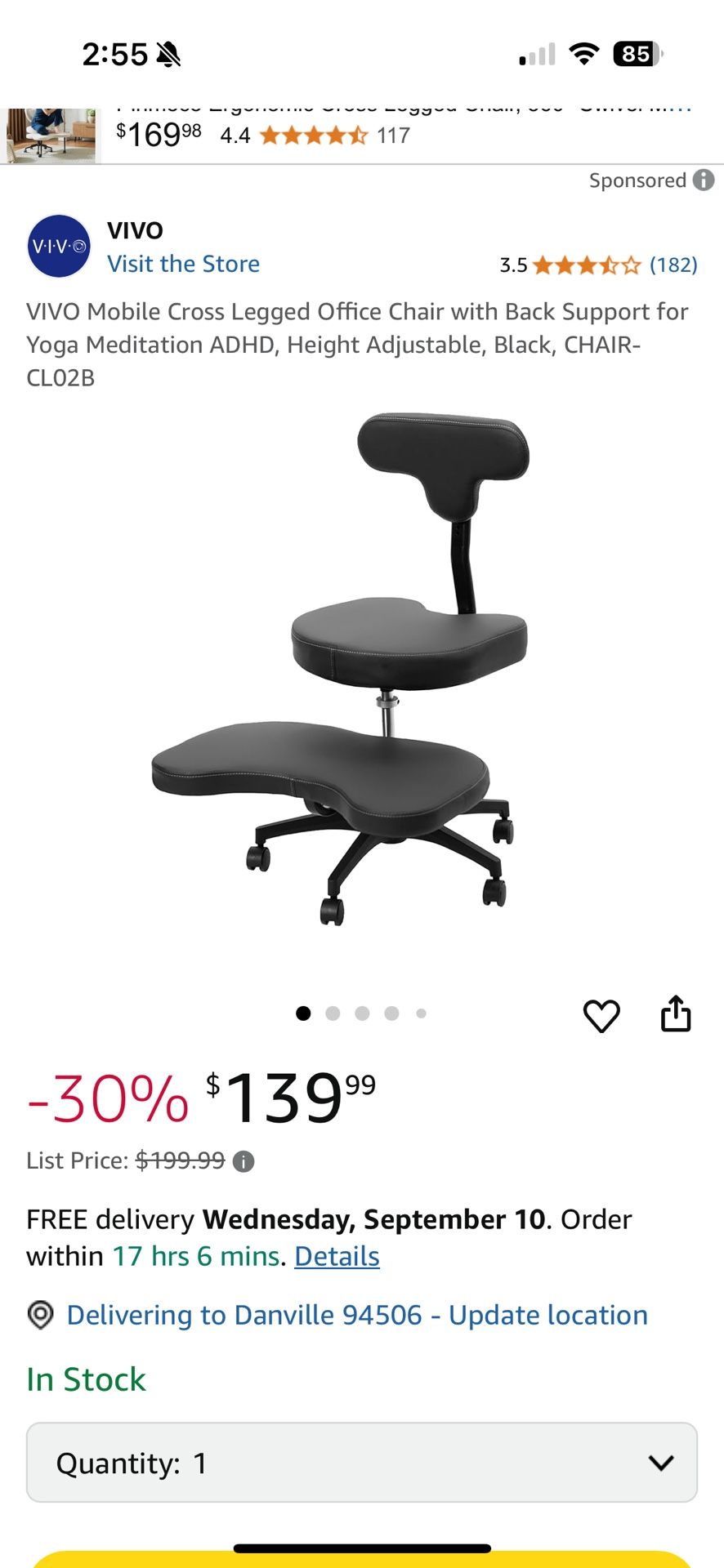
Task: Update delivery location for Danville 94506
Action: point(357,1315)
